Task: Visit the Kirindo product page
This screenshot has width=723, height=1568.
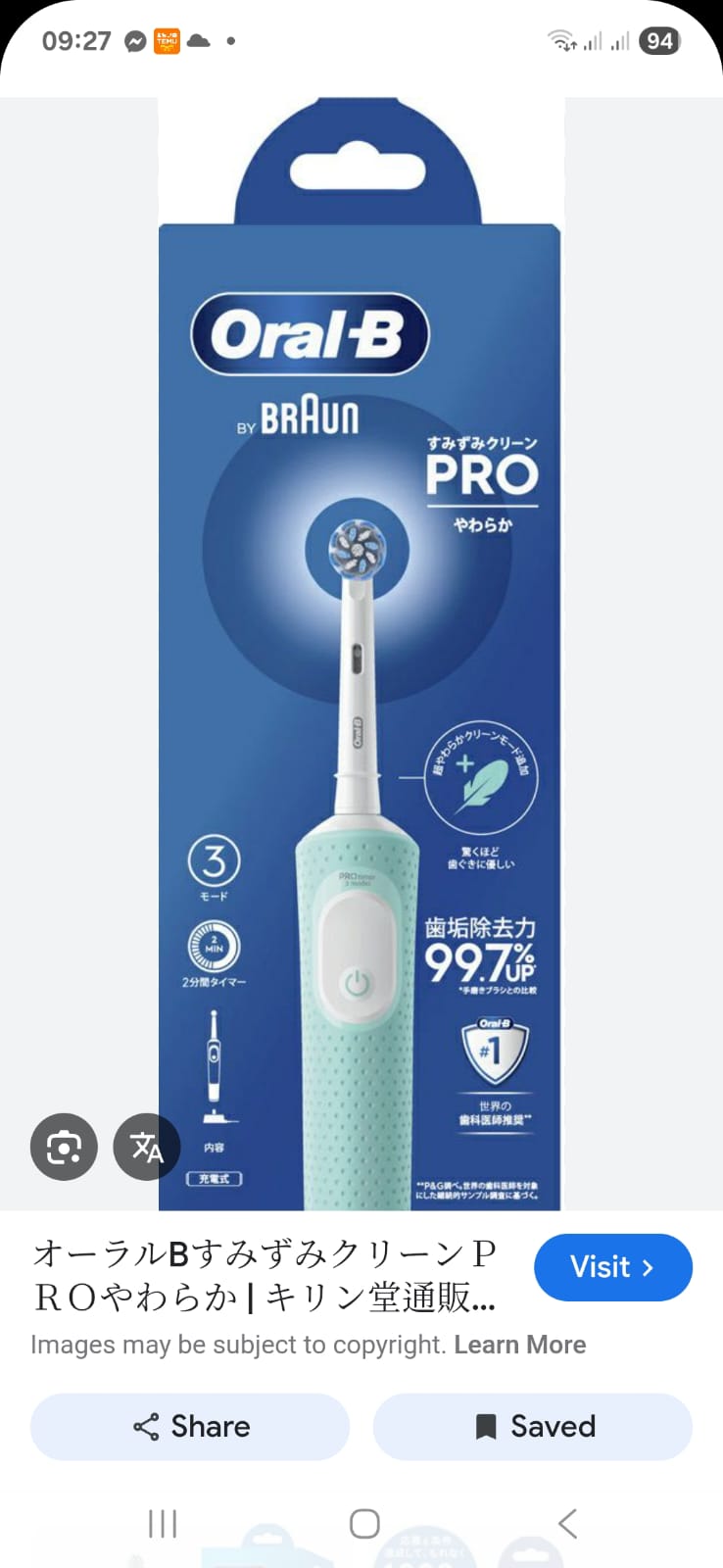Action: (x=612, y=1267)
